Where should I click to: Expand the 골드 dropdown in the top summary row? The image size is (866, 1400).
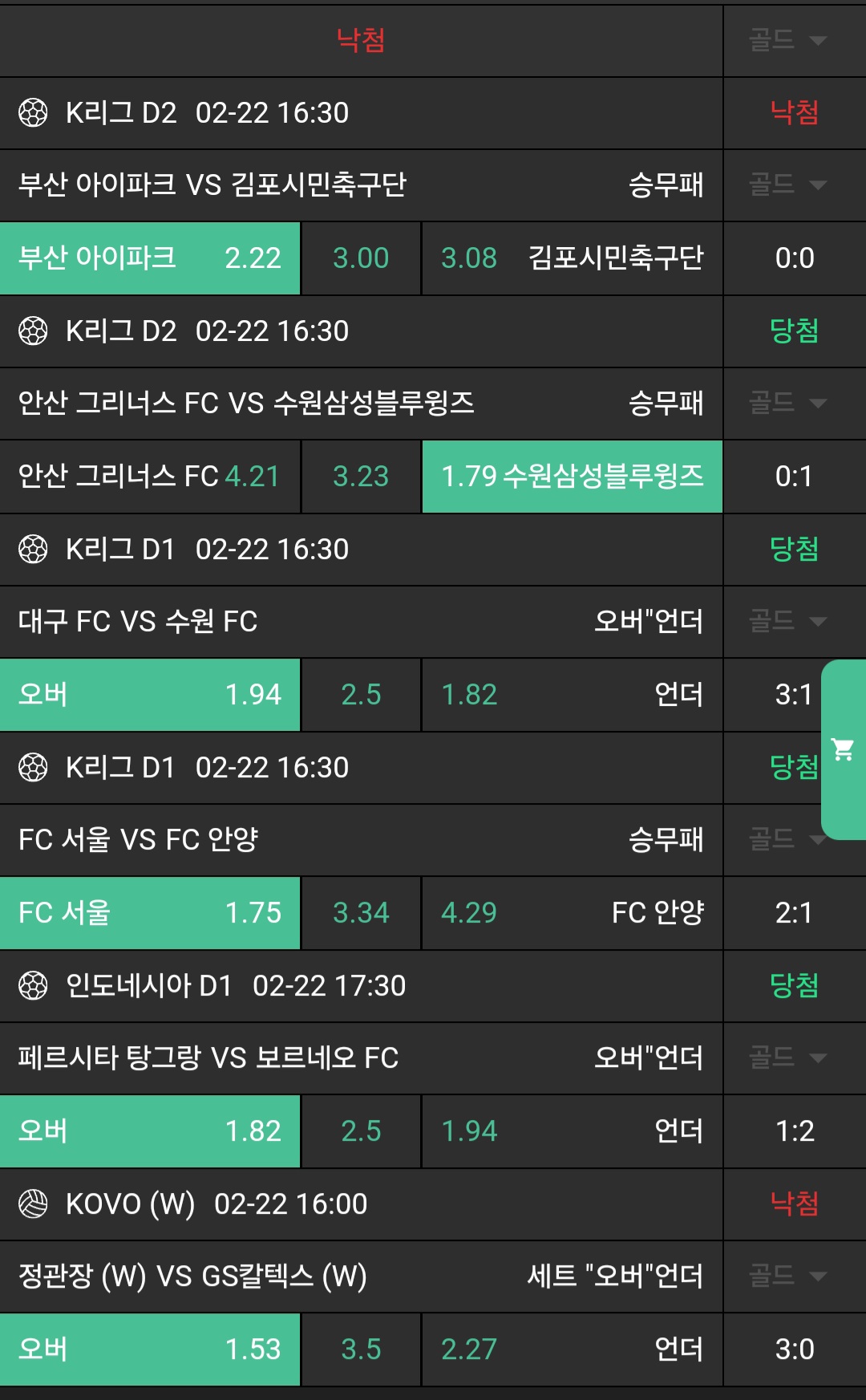click(788, 40)
